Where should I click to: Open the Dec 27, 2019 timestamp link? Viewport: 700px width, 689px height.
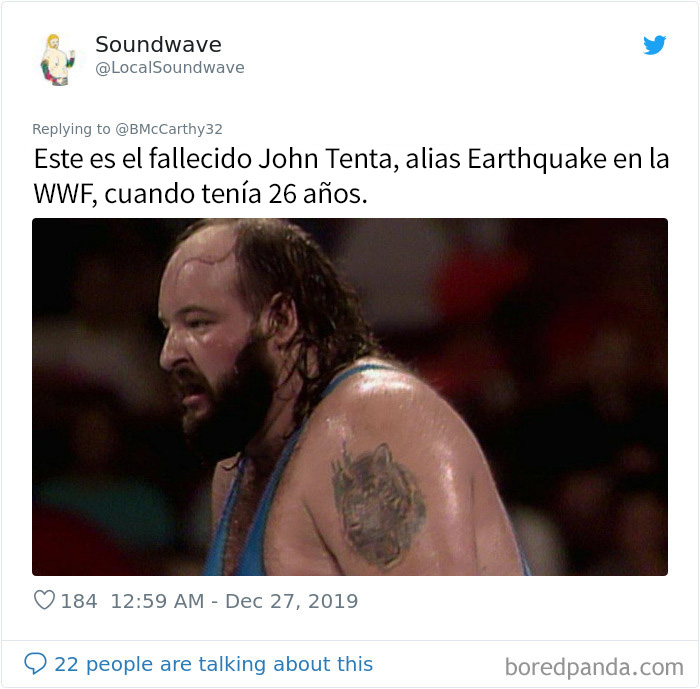pos(234,601)
